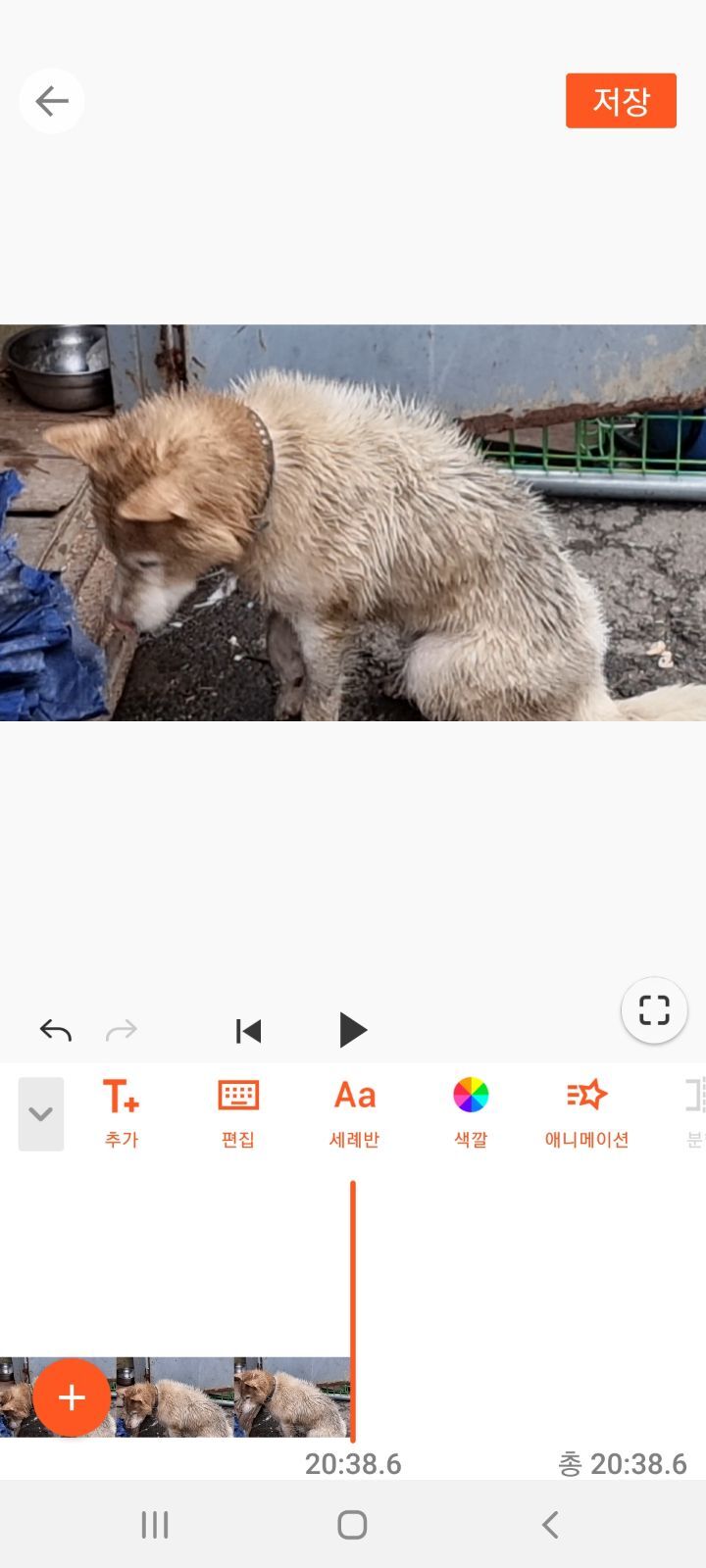706x1568 pixels.
Task: Open the 색깔 color picker
Action: click(471, 1112)
